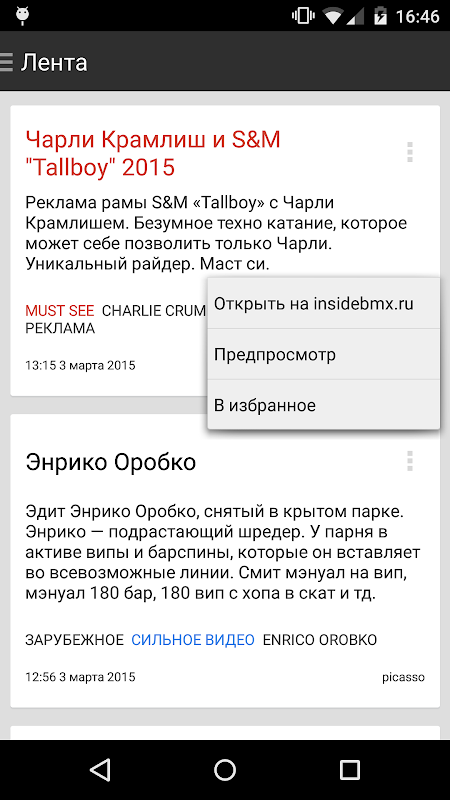450x800 pixels.
Task: Tap the MUST SEE tag link
Action: click(x=60, y=311)
